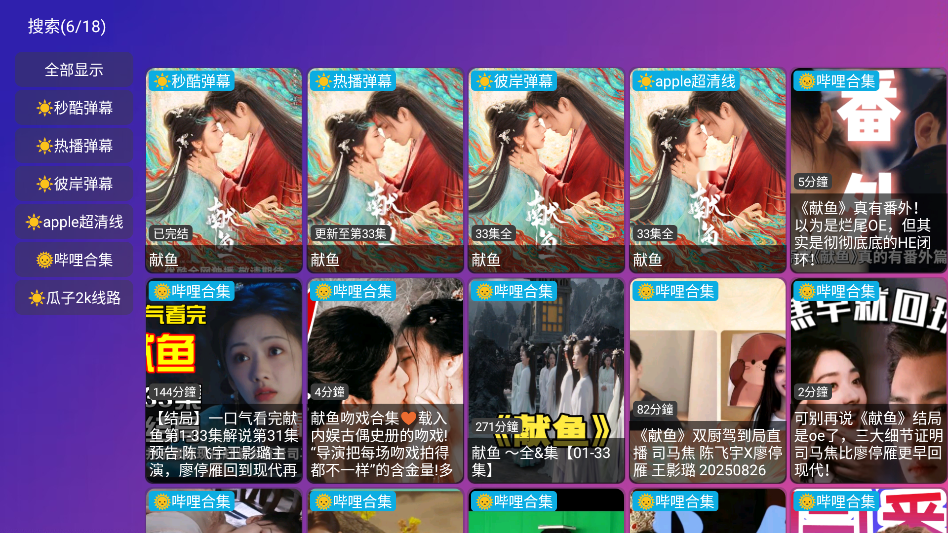Open the 144-minute 【结局】一口气看完献鱼 video

[x=224, y=380]
